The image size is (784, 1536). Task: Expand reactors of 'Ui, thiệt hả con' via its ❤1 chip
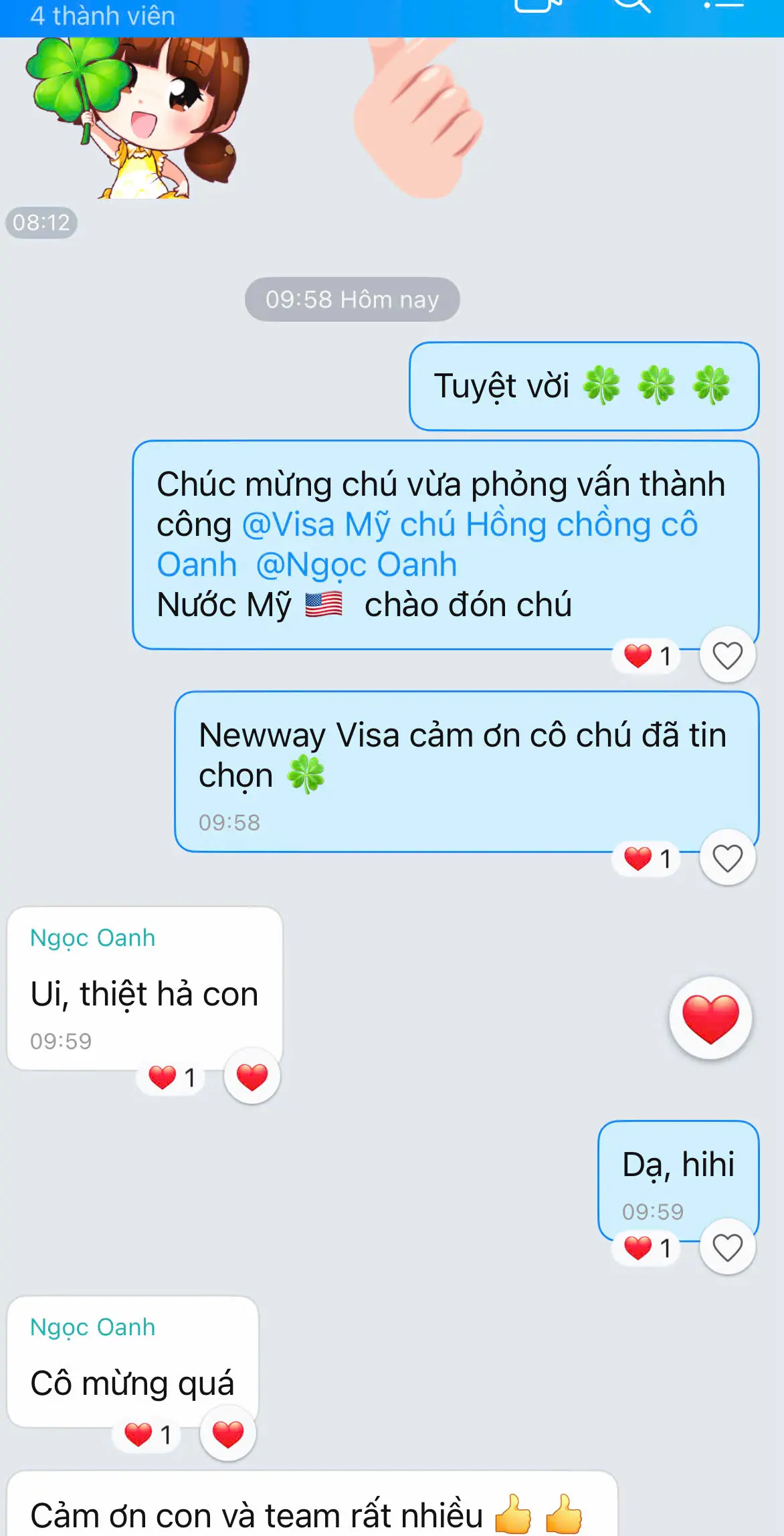coord(171,1075)
